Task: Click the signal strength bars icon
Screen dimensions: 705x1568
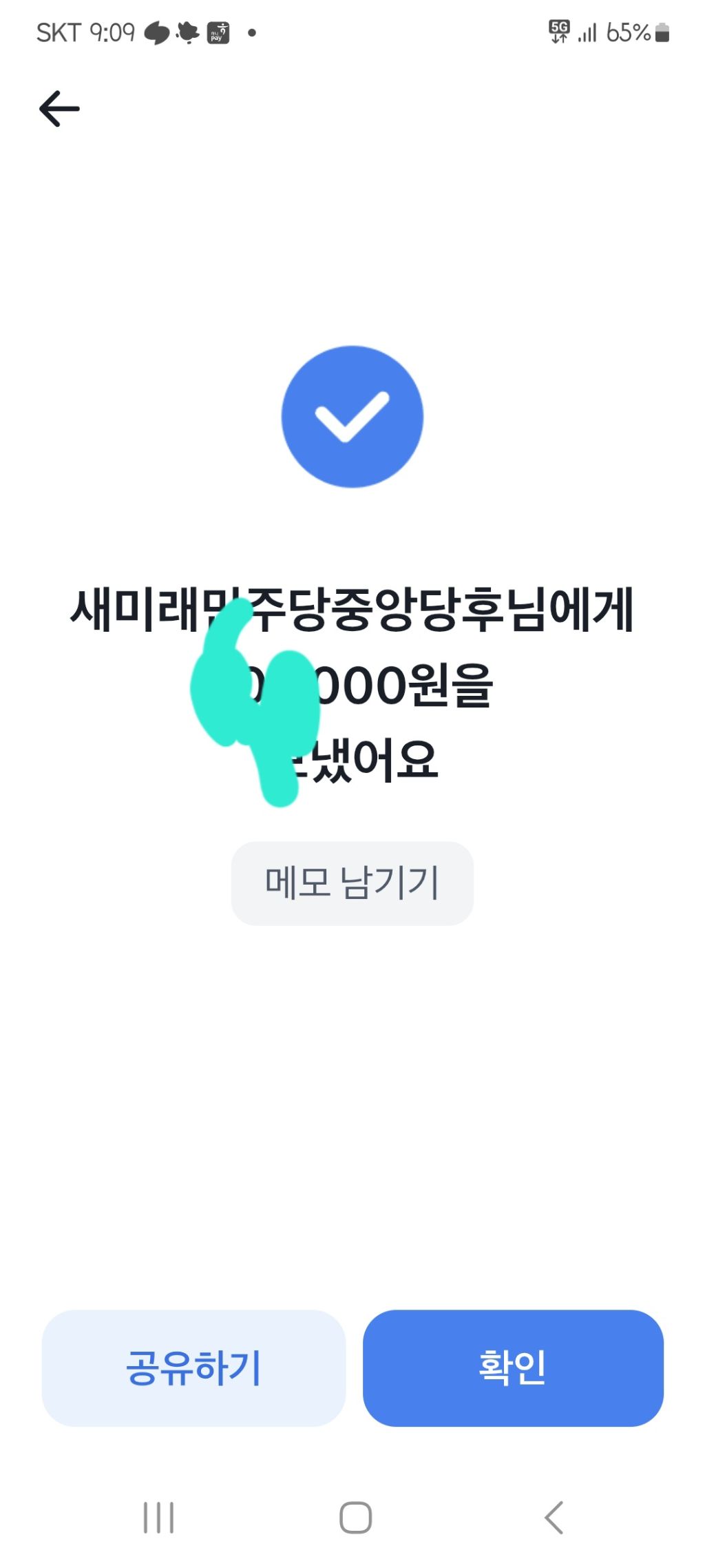Action: (587, 32)
